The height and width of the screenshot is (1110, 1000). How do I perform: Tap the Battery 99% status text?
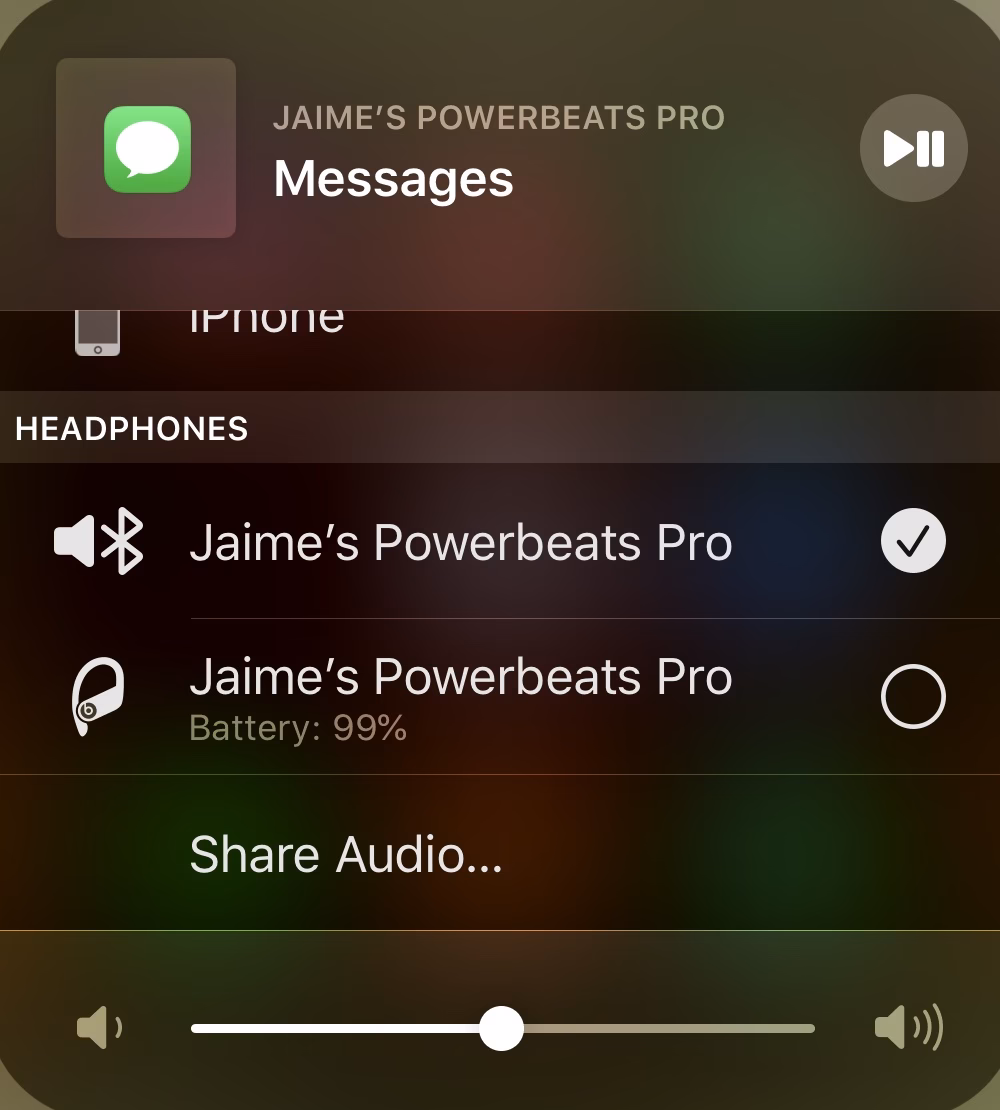point(299,728)
